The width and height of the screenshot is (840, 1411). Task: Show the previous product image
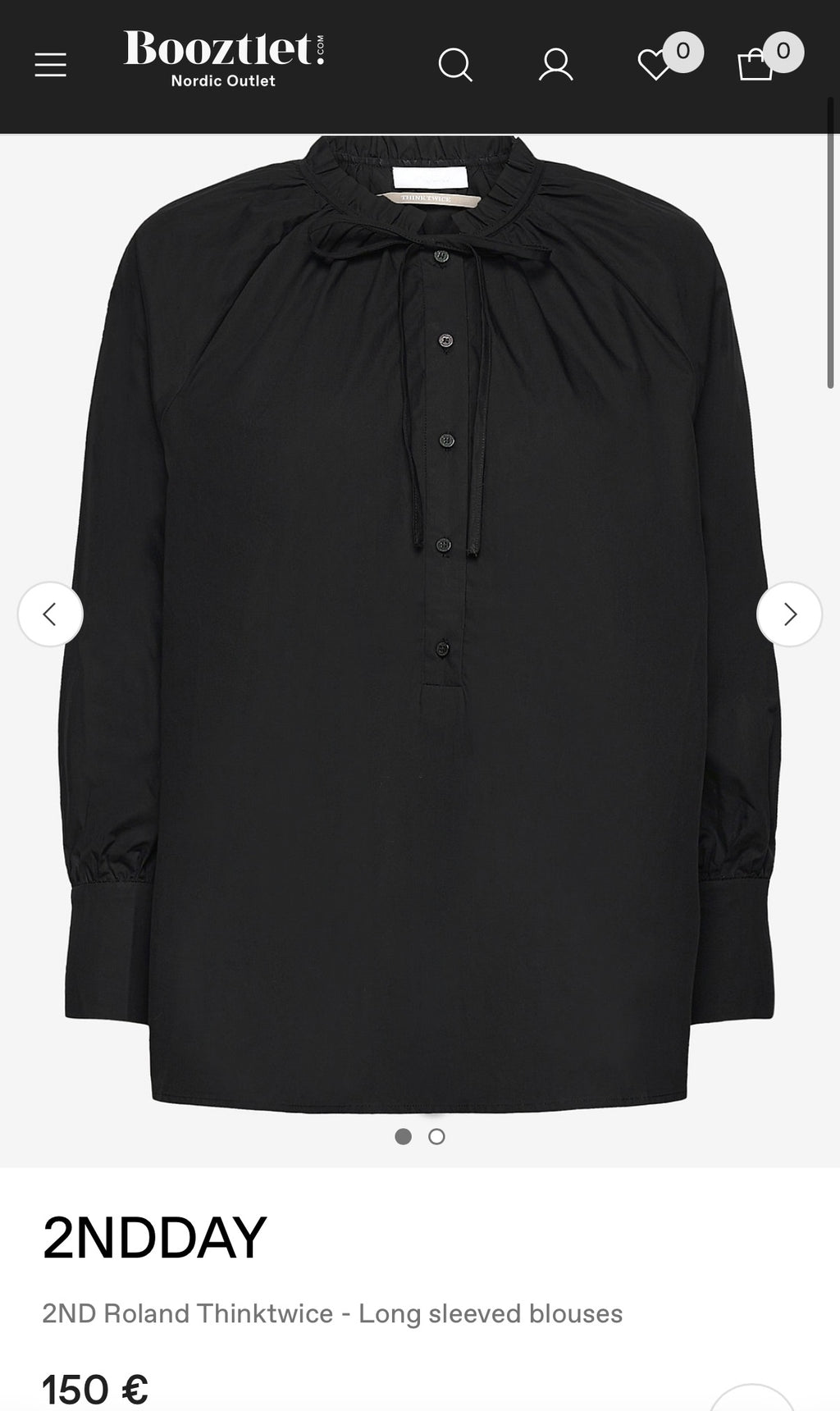(x=50, y=614)
